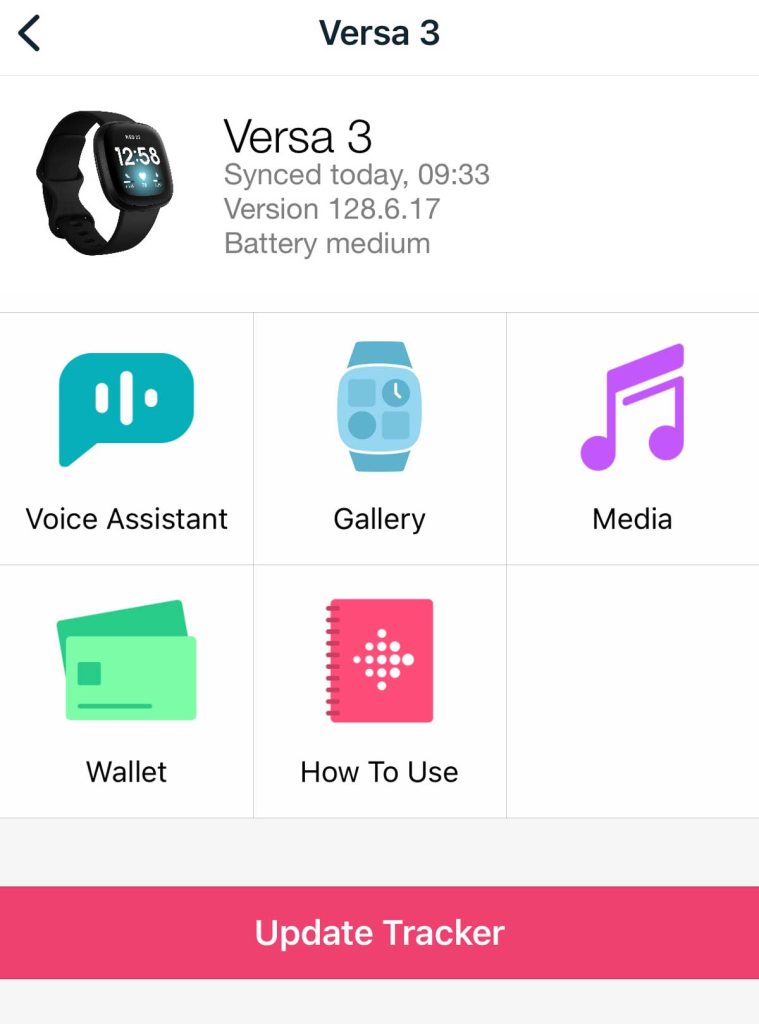Image resolution: width=759 pixels, height=1024 pixels.
Task: Open Wallet settings
Action: tap(126, 692)
